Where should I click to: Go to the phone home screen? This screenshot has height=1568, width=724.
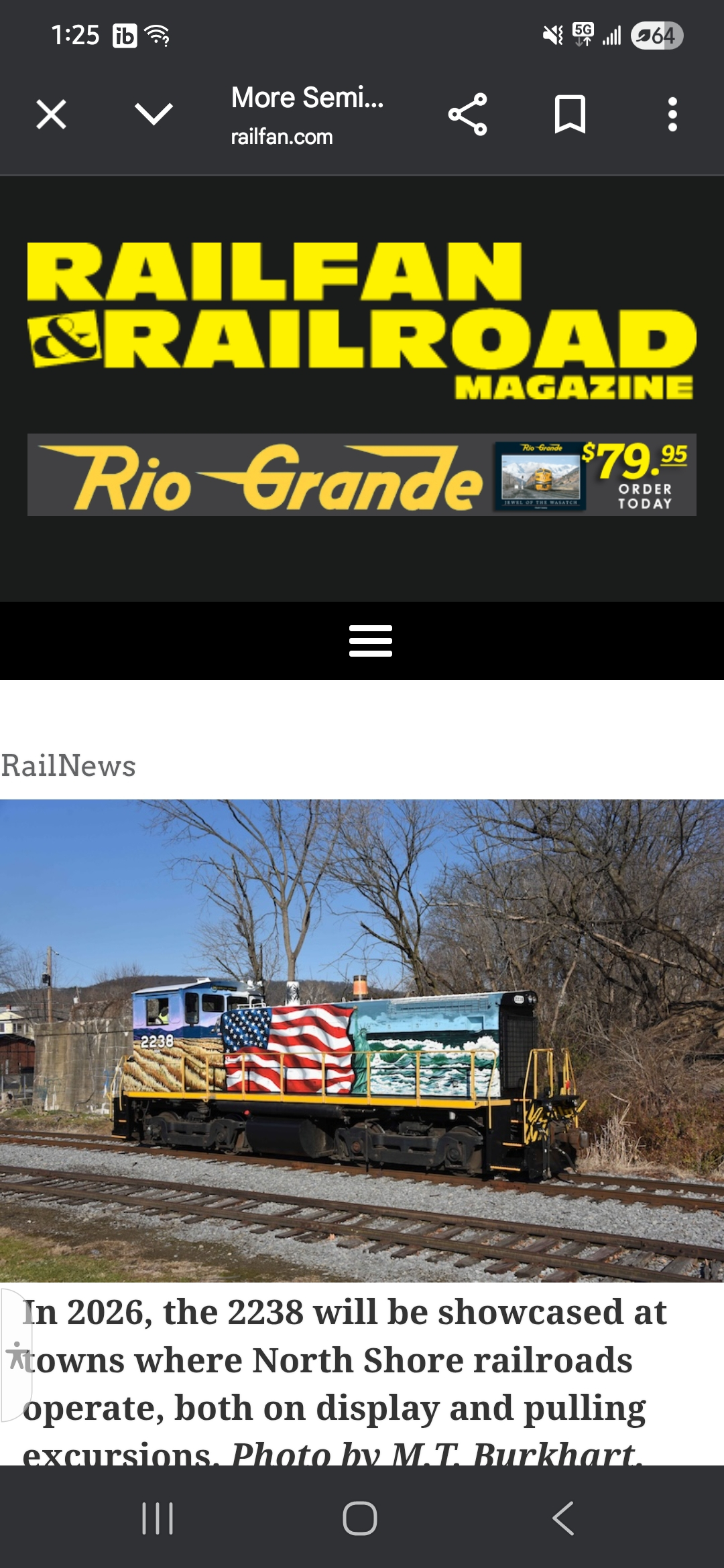tap(360, 1518)
